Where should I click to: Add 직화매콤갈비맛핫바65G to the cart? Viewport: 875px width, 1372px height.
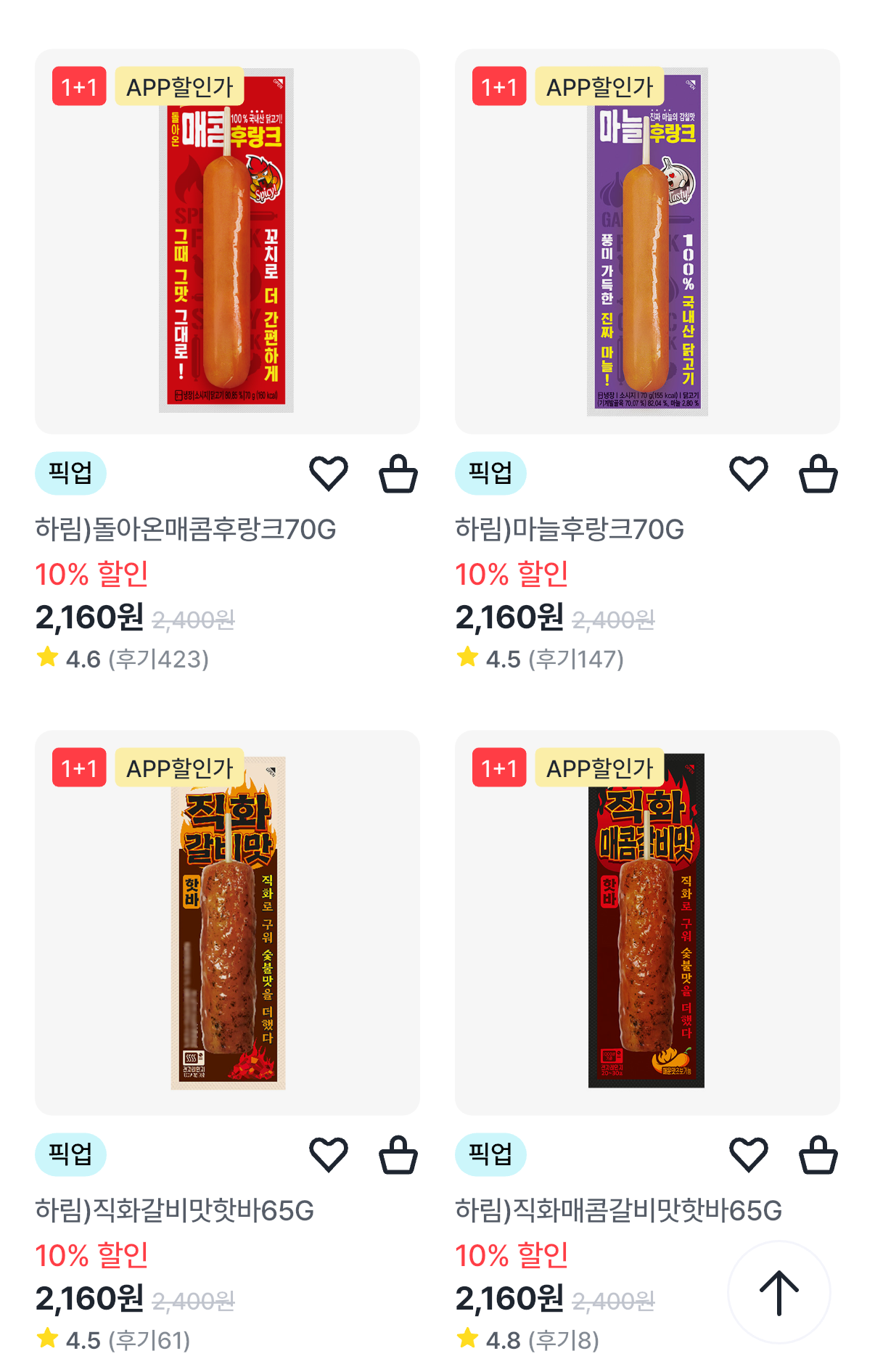[818, 1154]
